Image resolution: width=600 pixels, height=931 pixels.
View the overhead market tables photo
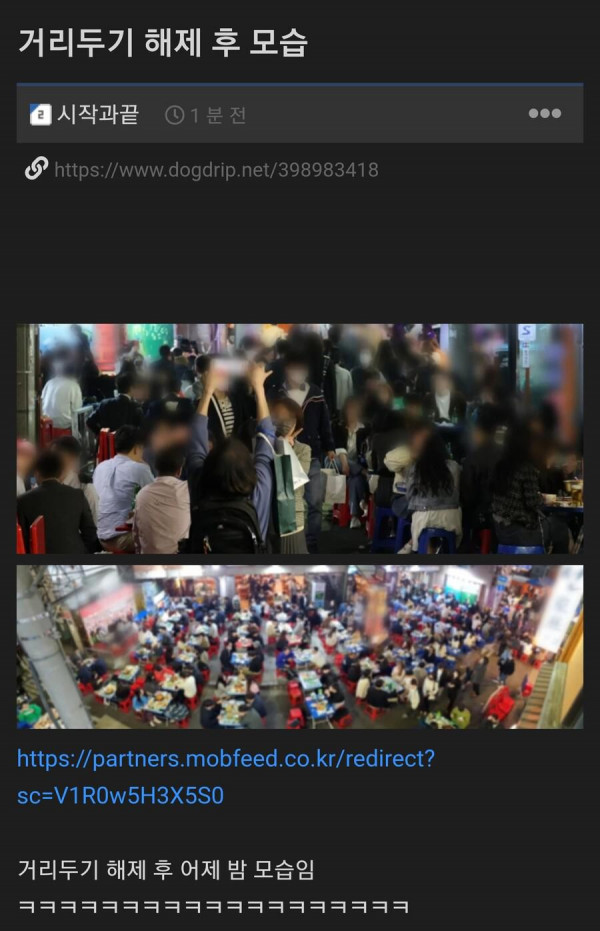click(299, 647)
